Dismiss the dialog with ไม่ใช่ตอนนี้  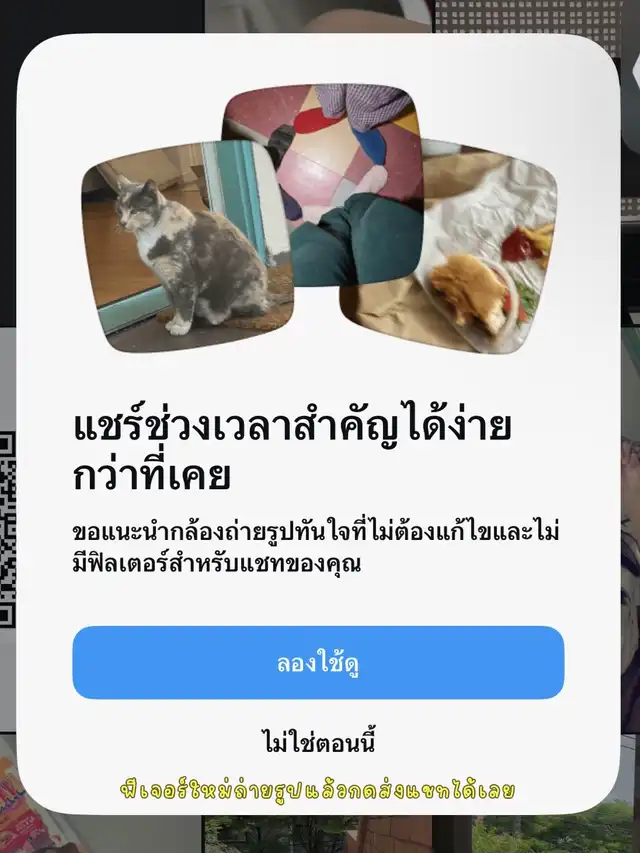318,741
